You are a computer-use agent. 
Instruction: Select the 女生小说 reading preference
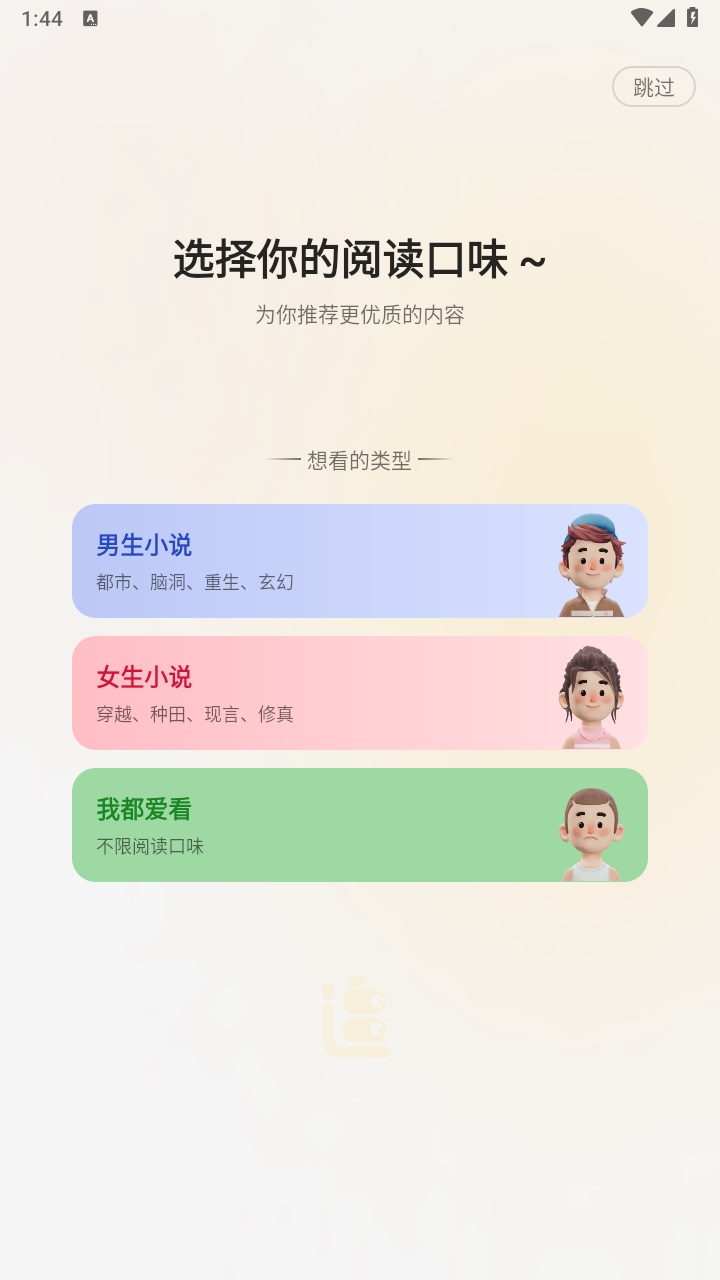(x=360, y=692)
